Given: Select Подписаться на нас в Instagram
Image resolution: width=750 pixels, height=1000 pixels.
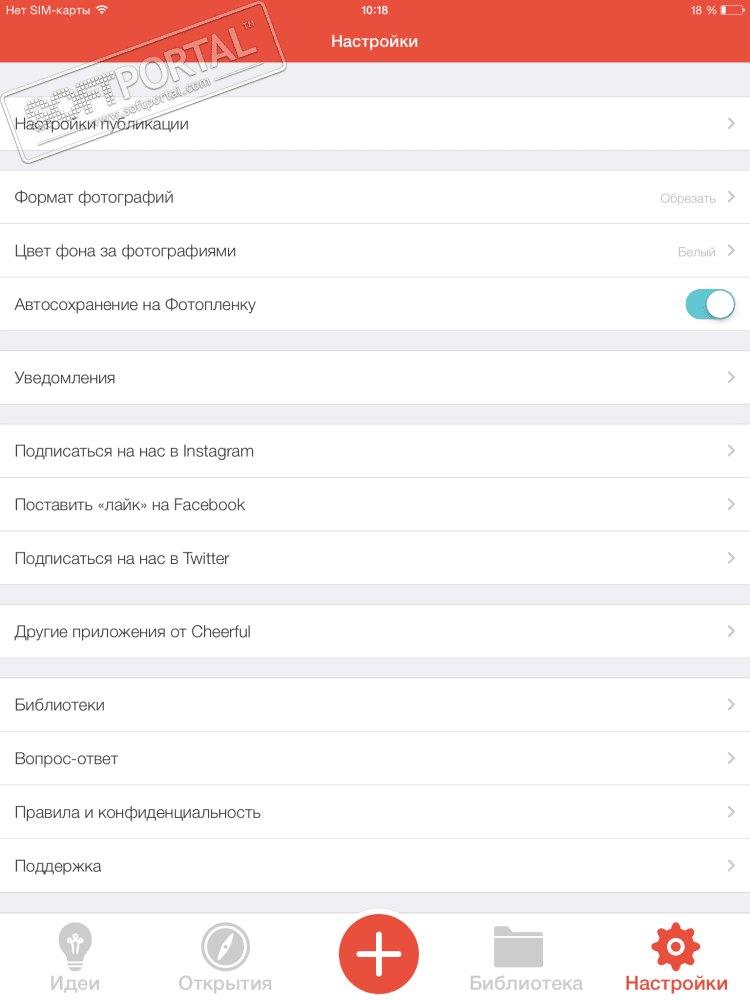Looking at the screenshot, I should (x=375, y=451).
